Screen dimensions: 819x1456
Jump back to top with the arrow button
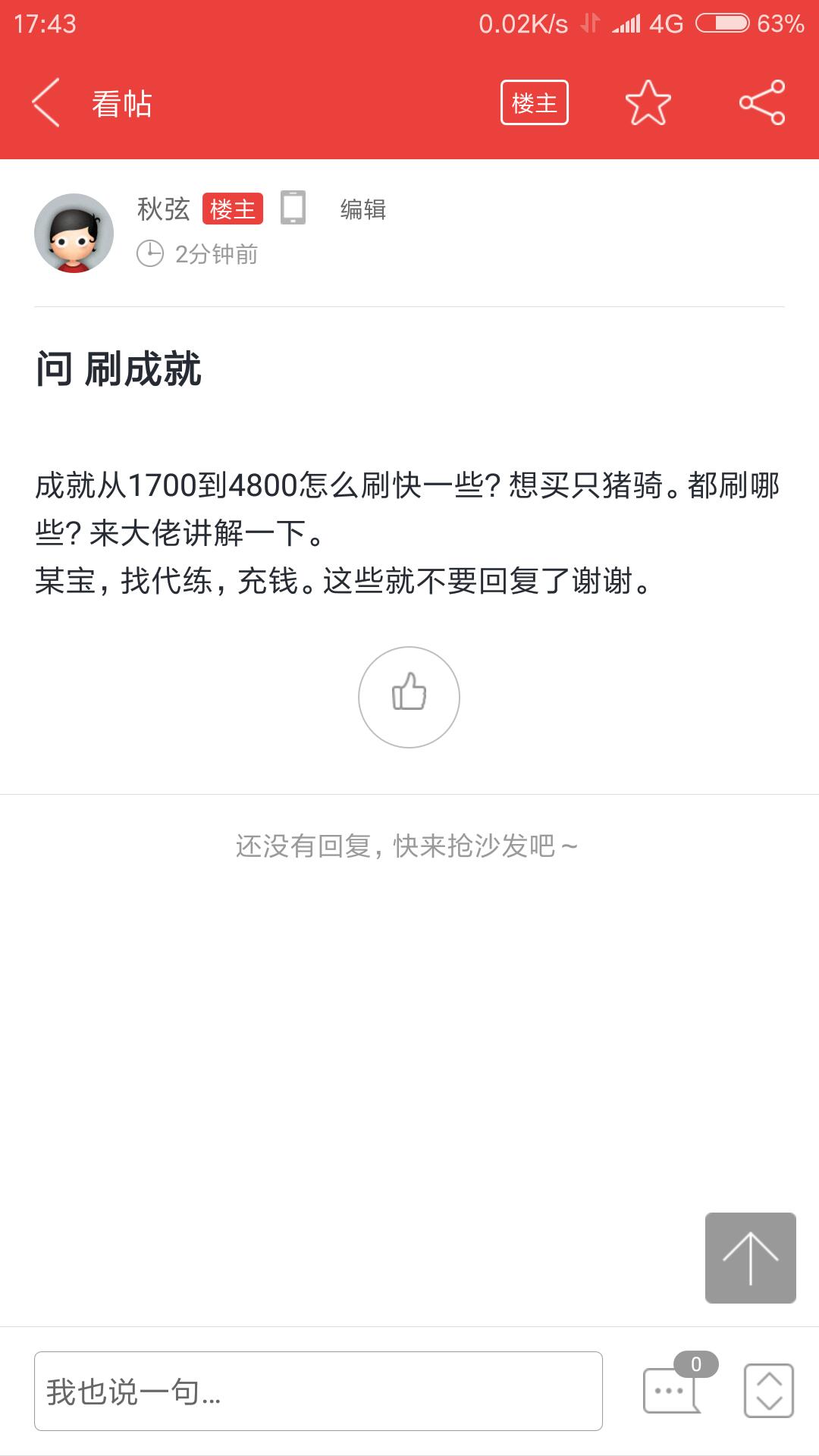pos(750,1258)
